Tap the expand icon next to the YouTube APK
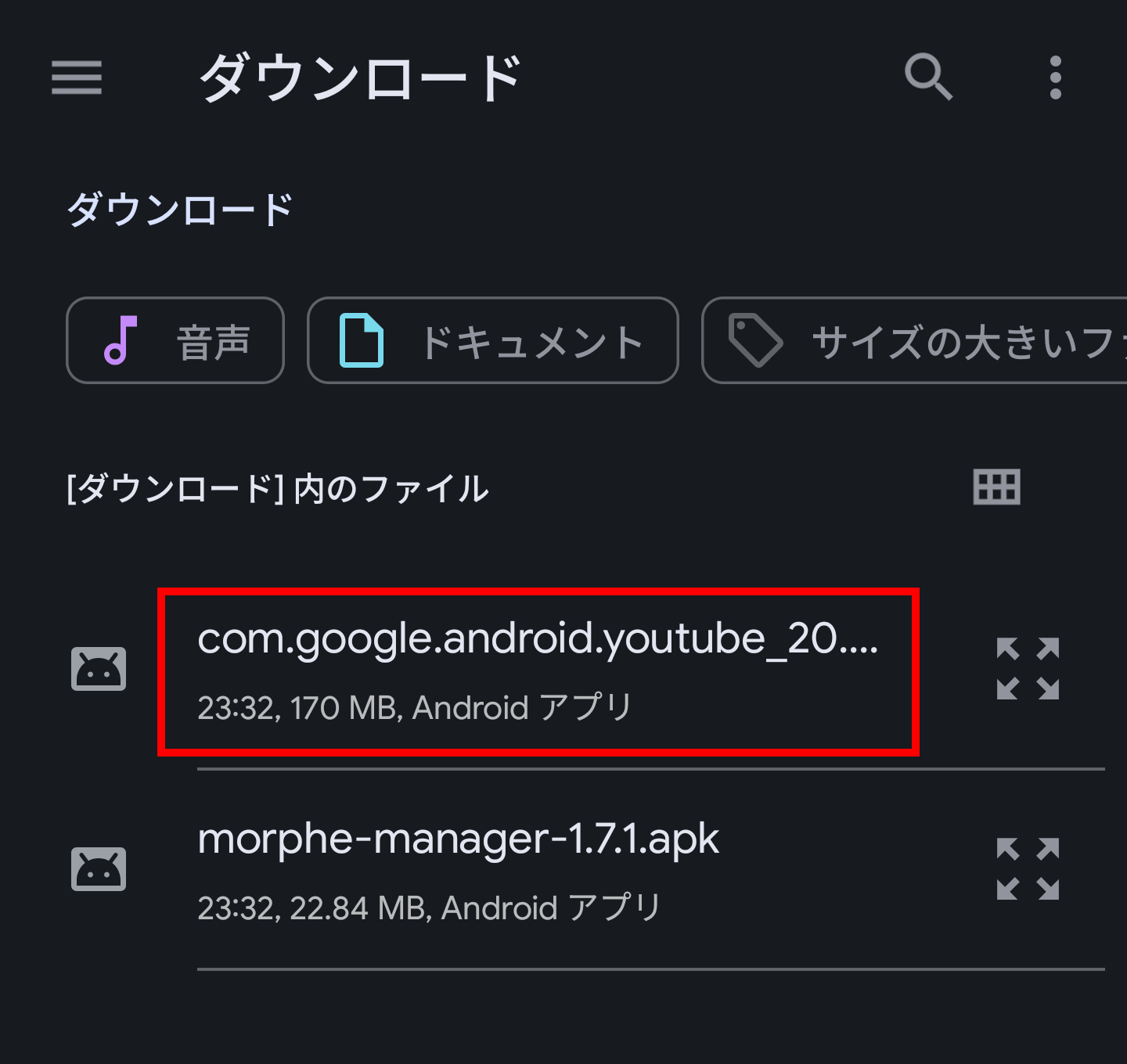Screen dimensions: 1127x1064 1028,669
